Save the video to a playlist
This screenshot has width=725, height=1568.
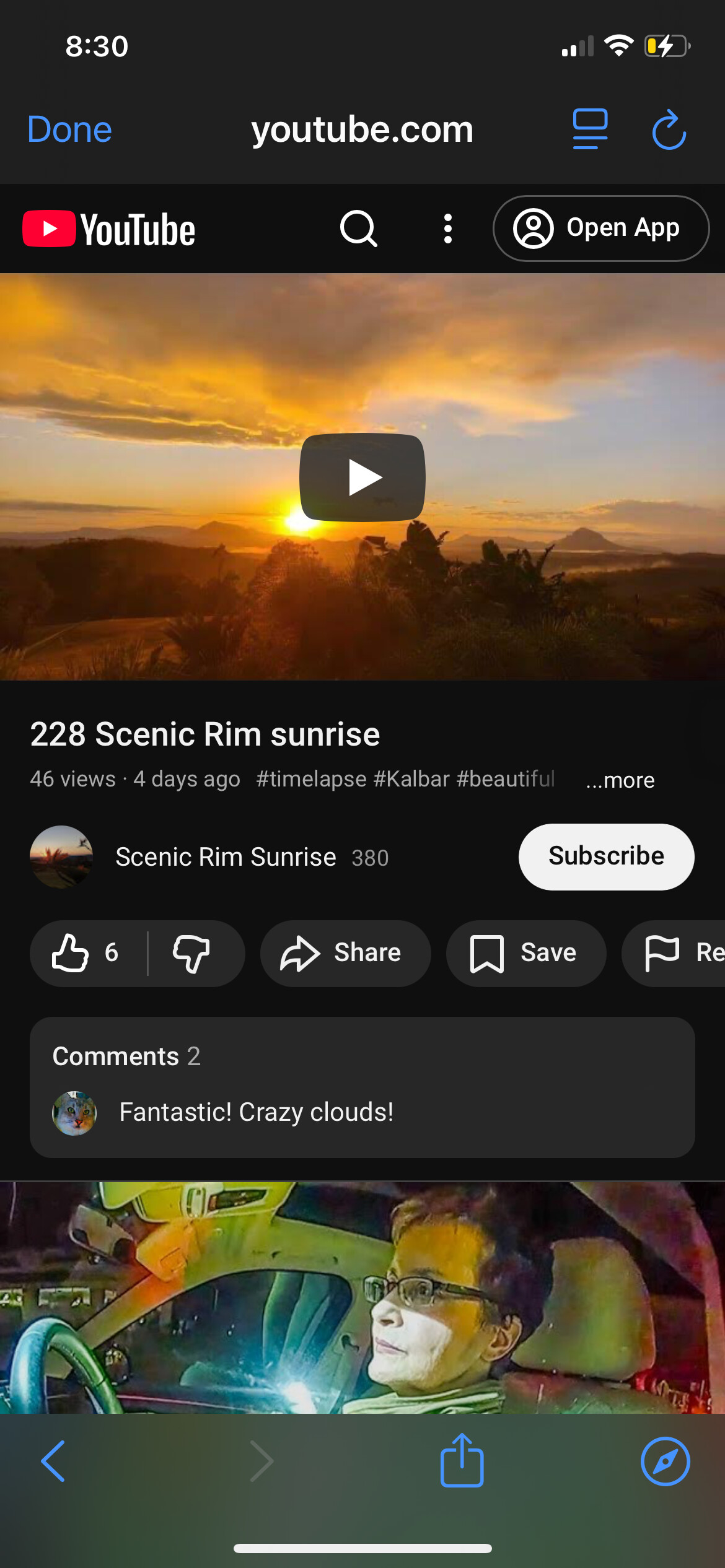525,953
